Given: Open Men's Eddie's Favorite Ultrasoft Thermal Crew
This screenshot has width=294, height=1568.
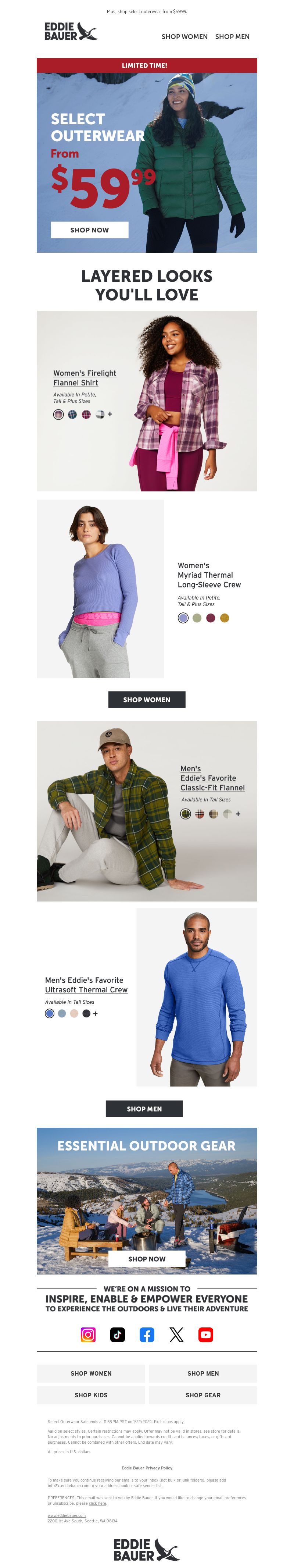Looking at the screenshot, I should 86,984.
